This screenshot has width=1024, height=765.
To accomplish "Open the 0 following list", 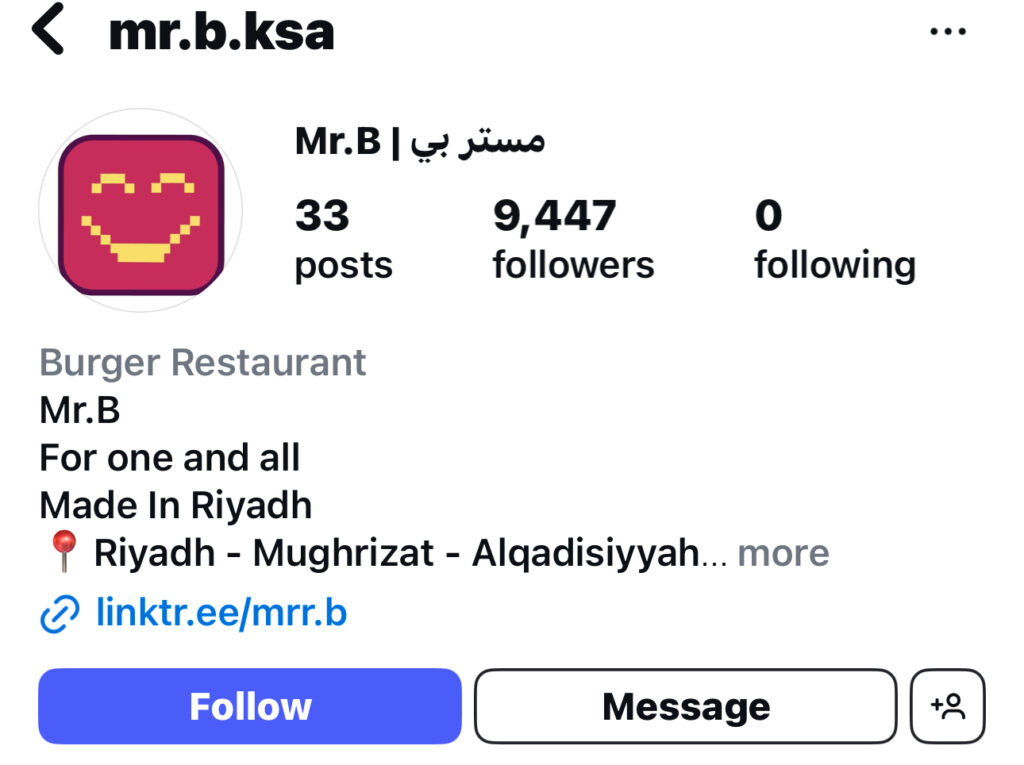I will (834, 240).
